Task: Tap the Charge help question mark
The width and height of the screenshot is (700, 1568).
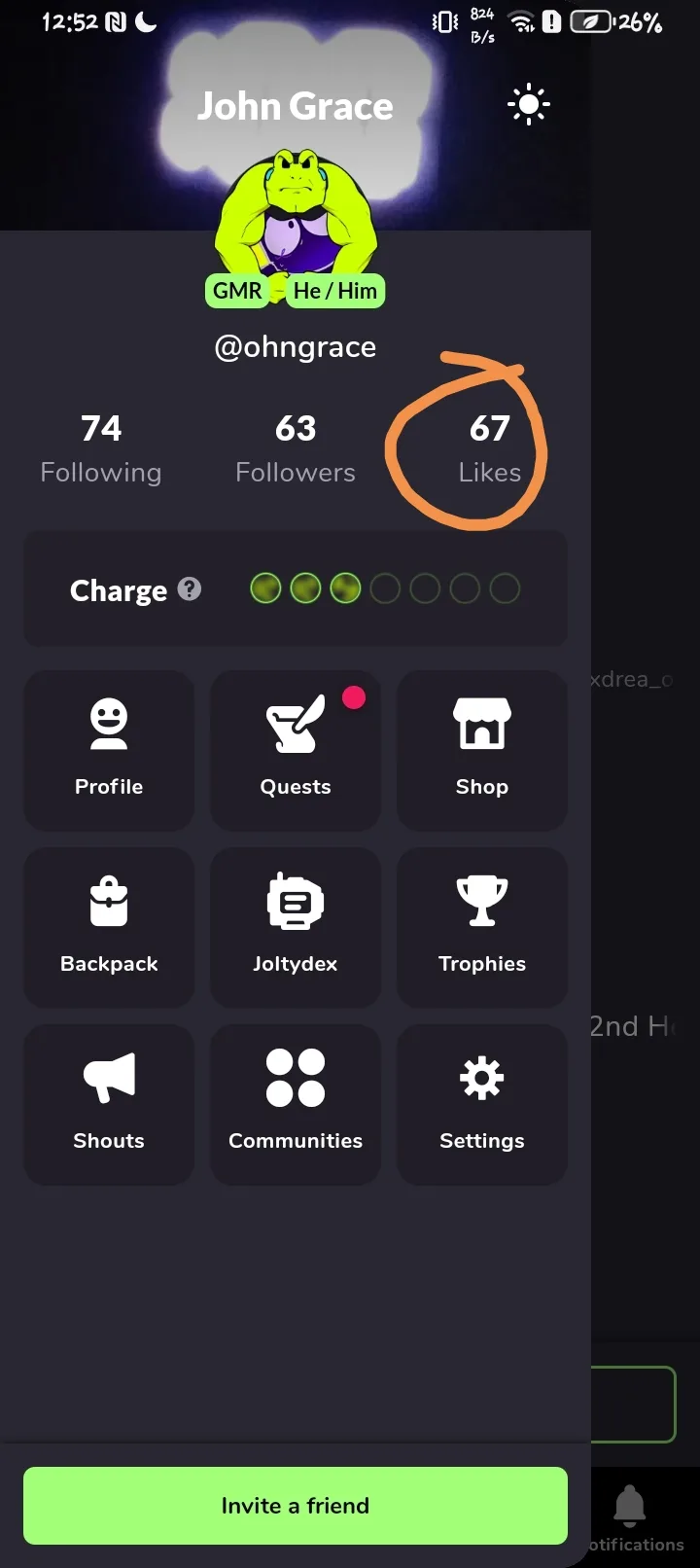Action: coord(191,588)
